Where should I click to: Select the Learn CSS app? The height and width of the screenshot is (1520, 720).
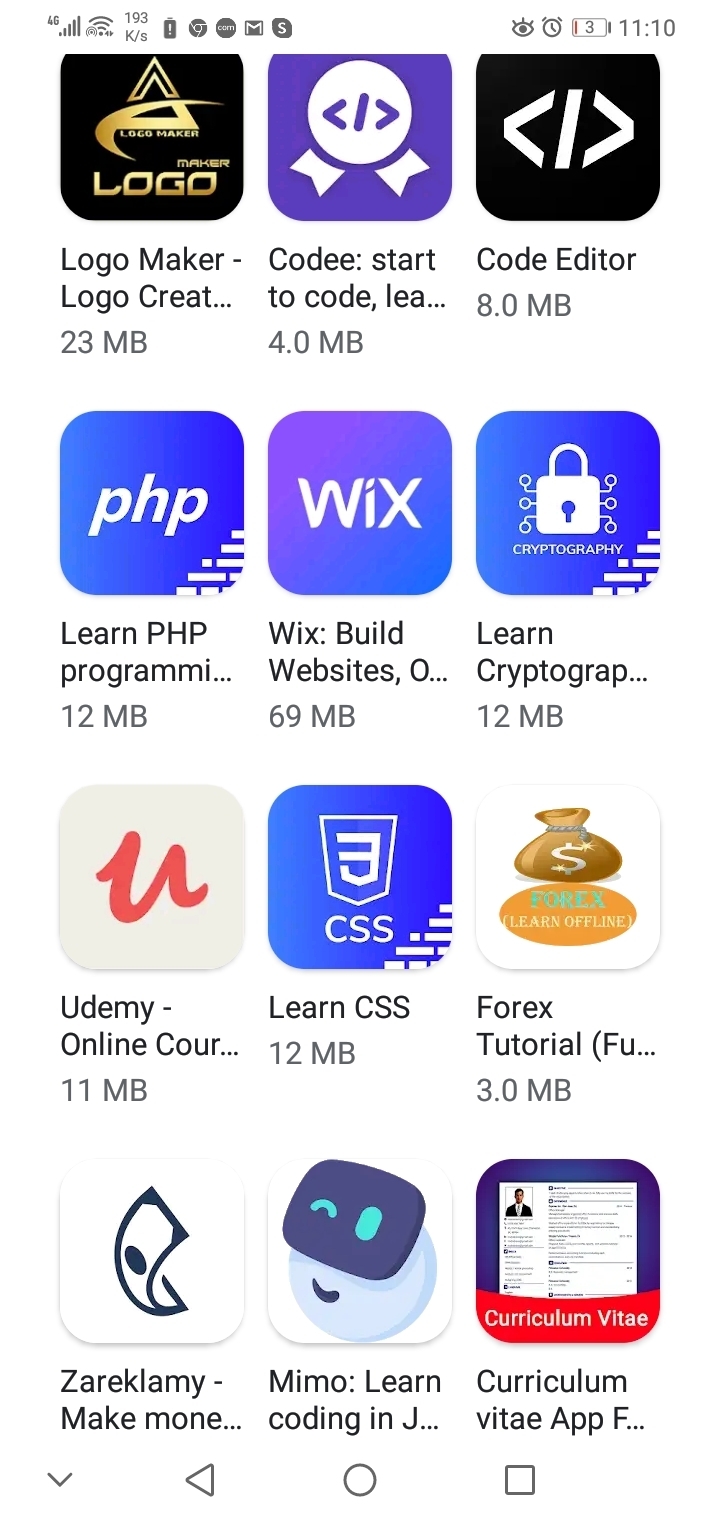tap(360, 877)
